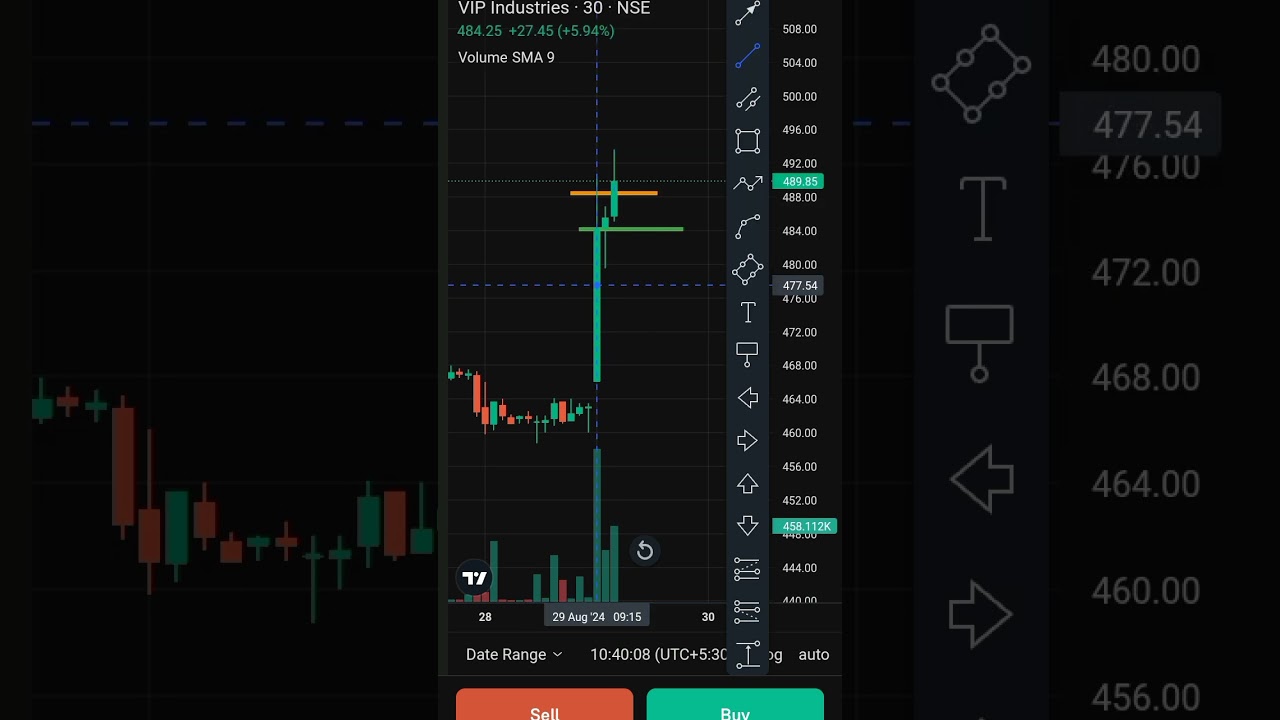Reset the chart view
The image size is (1280, 720).
[x=645, y=551]
